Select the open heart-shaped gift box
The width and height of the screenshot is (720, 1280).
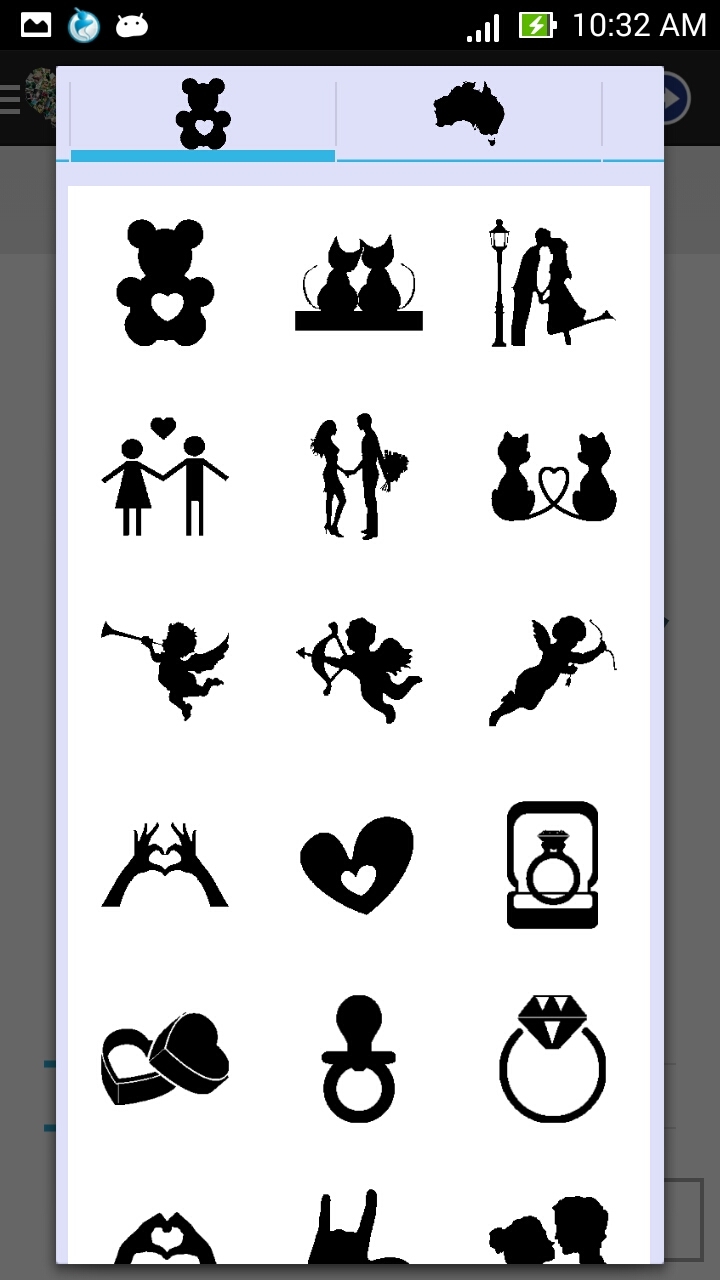[x=165, y=1058]
